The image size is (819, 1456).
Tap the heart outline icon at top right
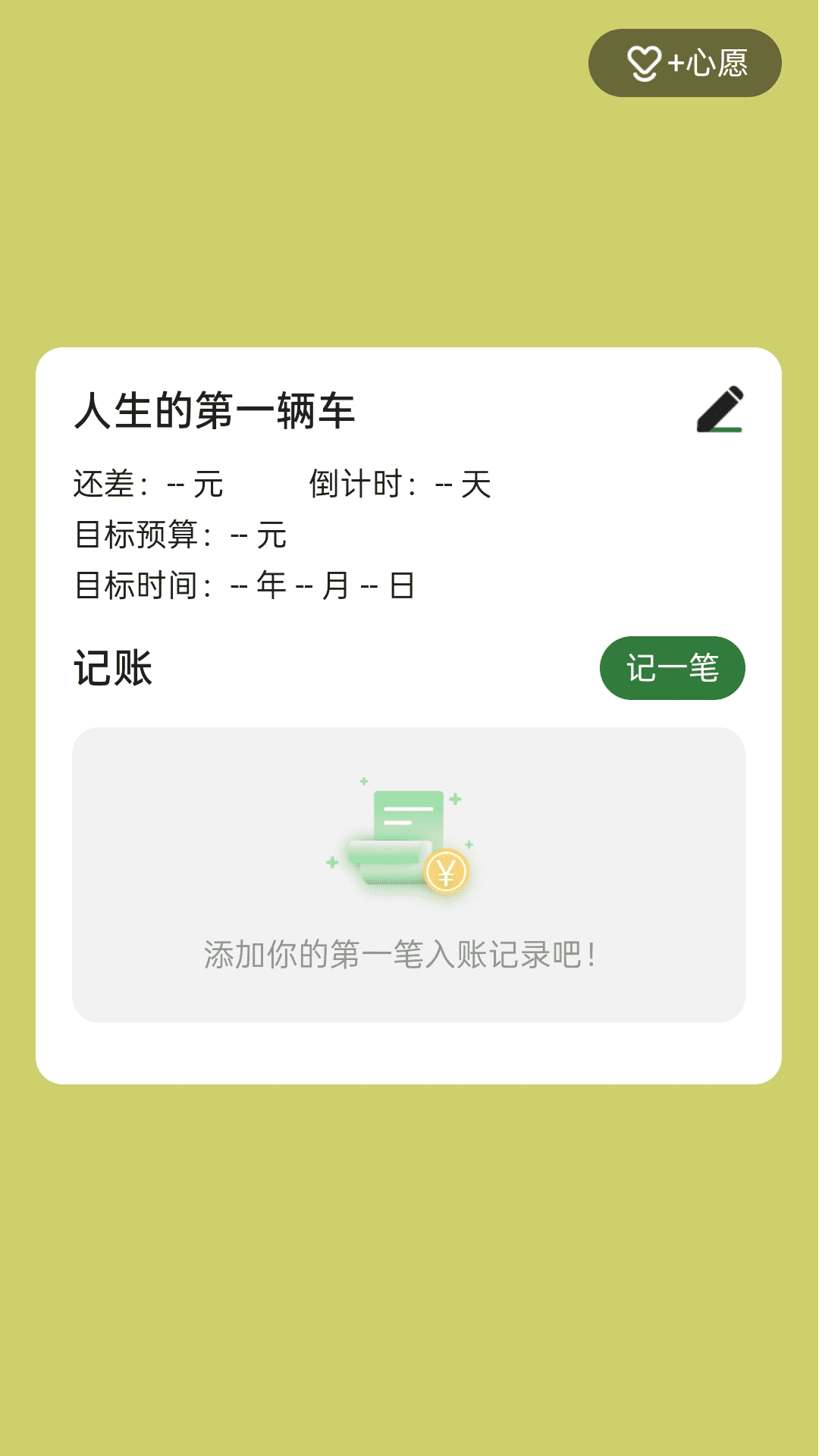(644, 64)
